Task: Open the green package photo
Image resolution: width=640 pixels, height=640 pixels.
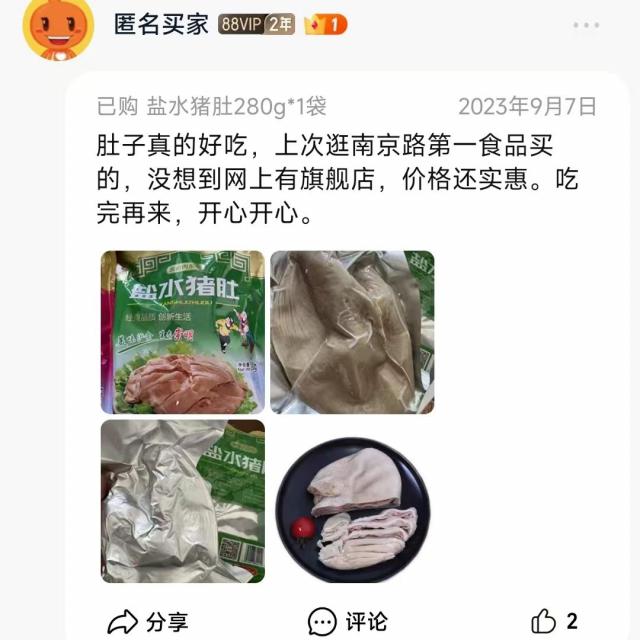Action: (x=182, y=332)
